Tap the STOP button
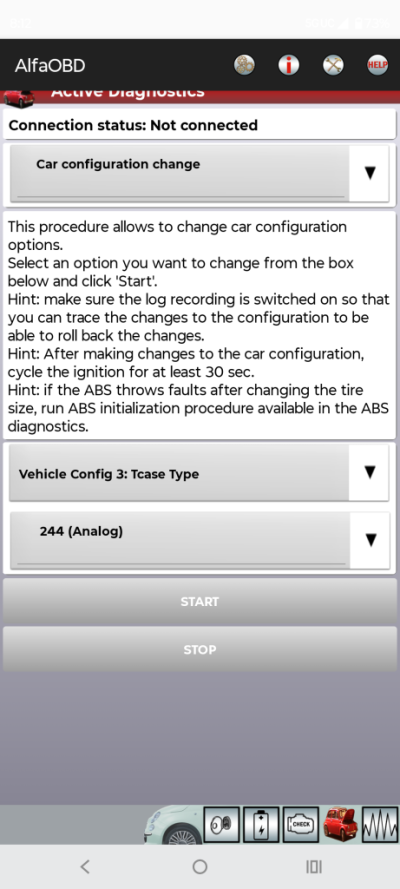Image resolution: width=400 pixels, height=889 pixels. [199, 650]
